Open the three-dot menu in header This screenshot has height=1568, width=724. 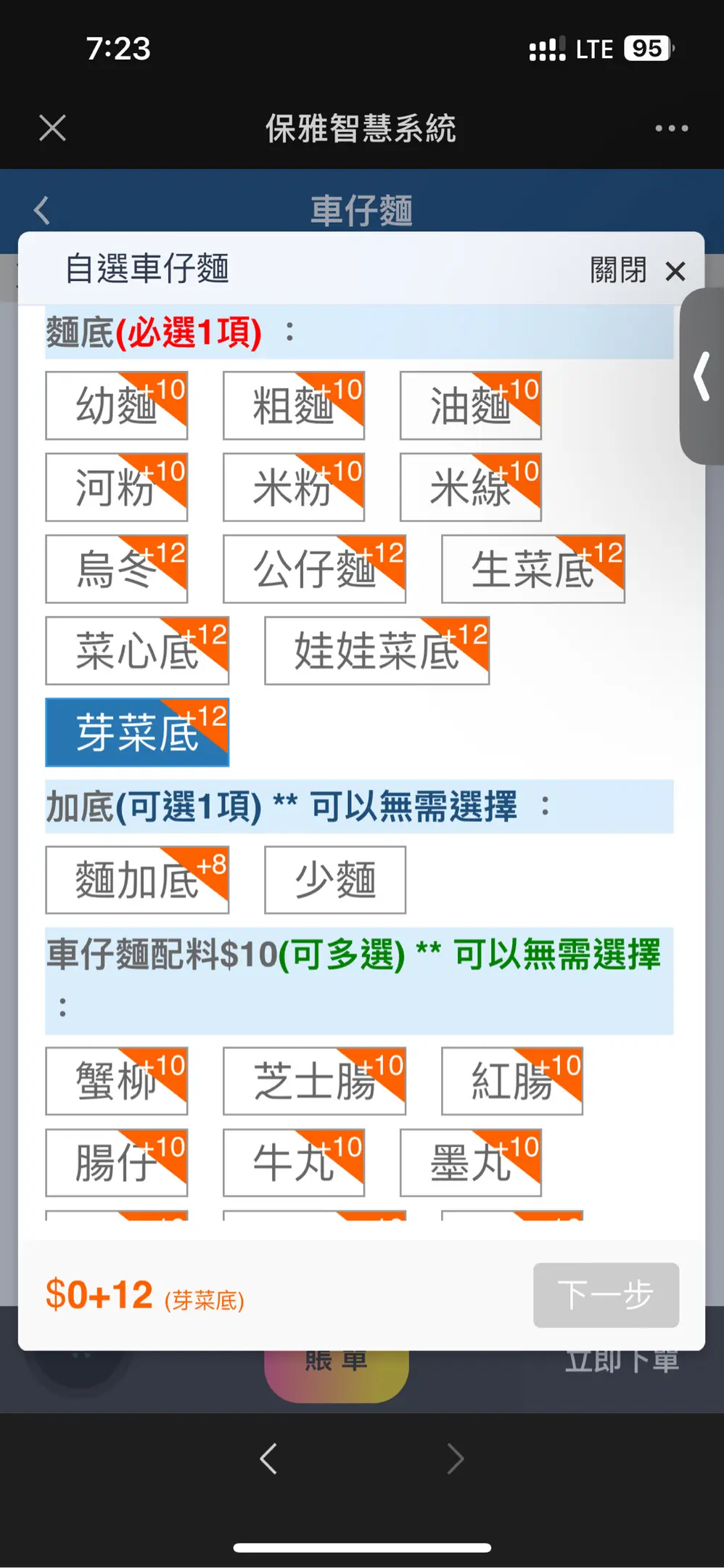(x=671, y=128)
